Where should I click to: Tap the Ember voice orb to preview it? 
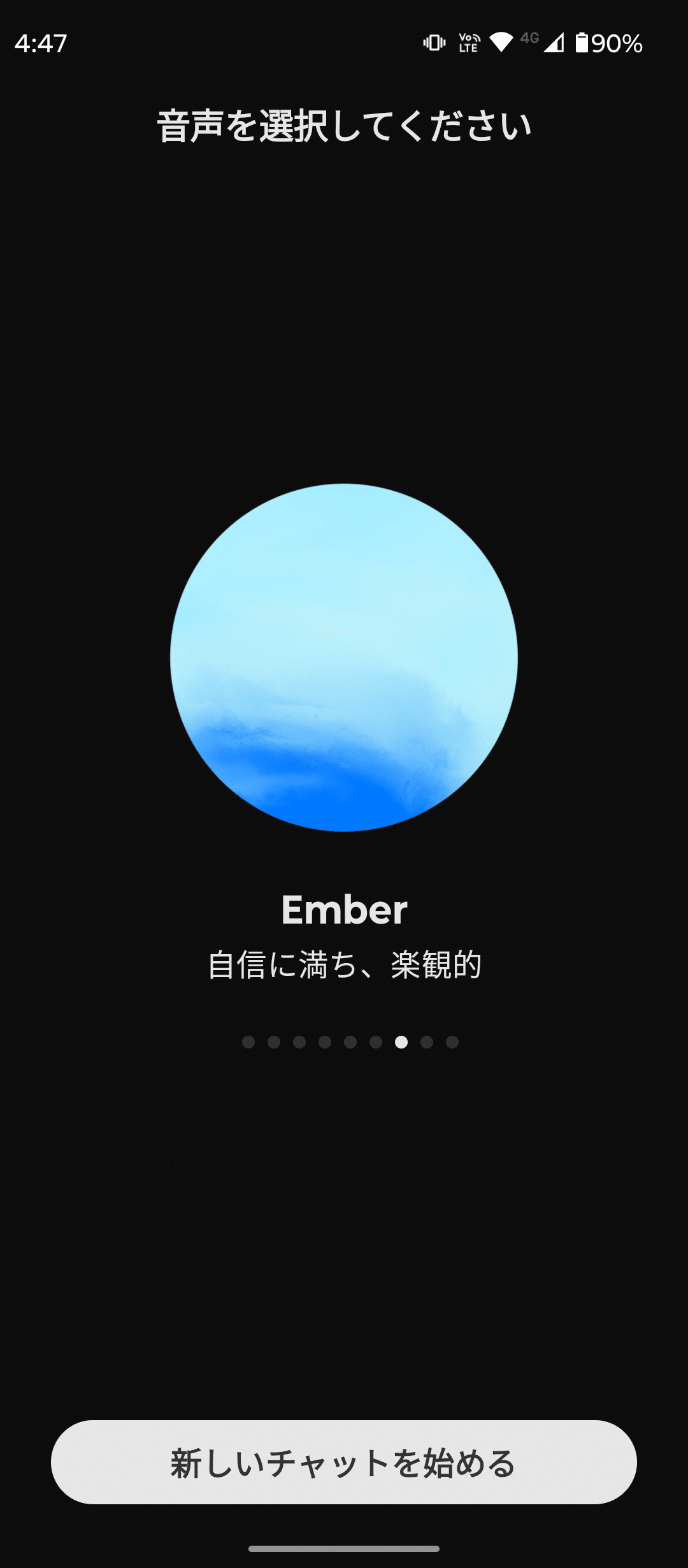344,657
